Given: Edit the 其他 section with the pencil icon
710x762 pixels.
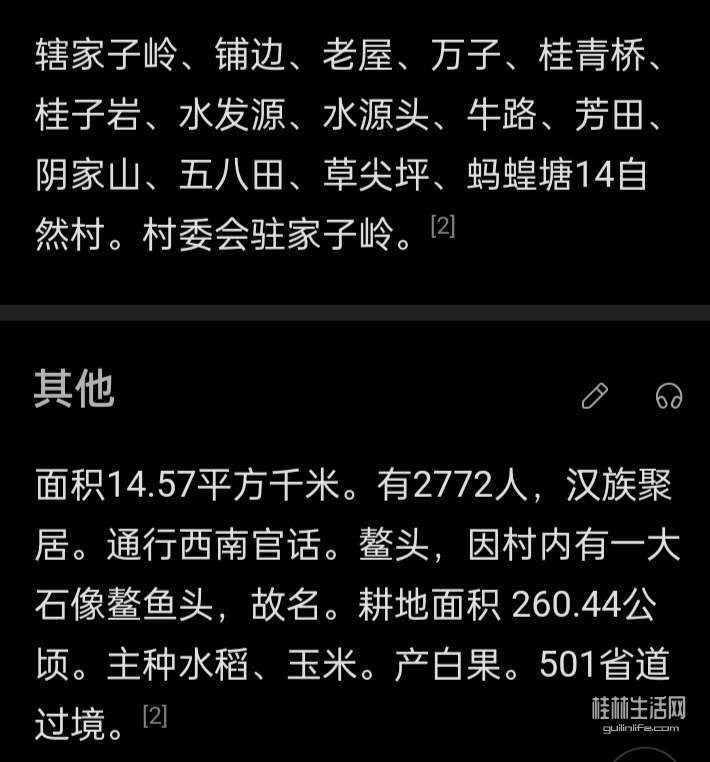Looking at the screenshot, I should [x=595, y=396].
